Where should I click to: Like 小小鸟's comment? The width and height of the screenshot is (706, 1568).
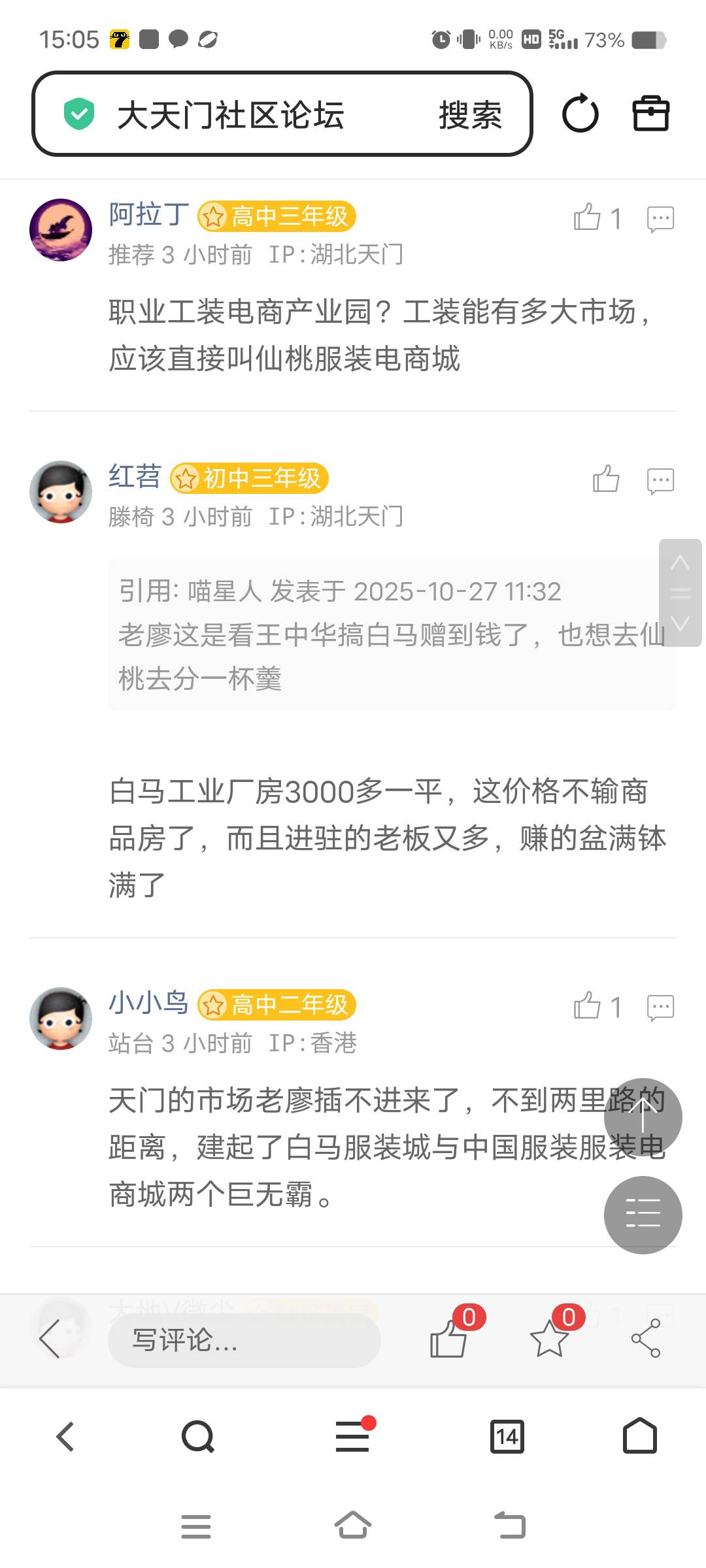tap(588, 1006)
